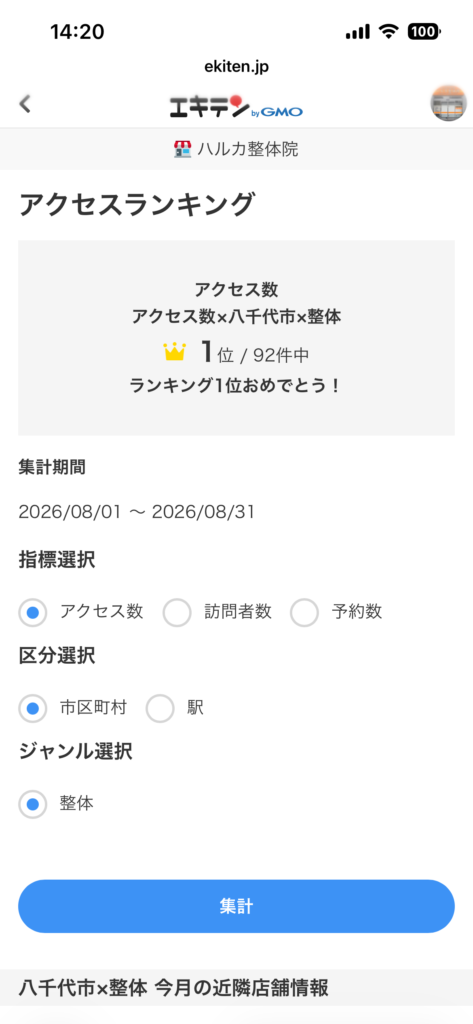Open the エキテン logo home link

[236, 106]
